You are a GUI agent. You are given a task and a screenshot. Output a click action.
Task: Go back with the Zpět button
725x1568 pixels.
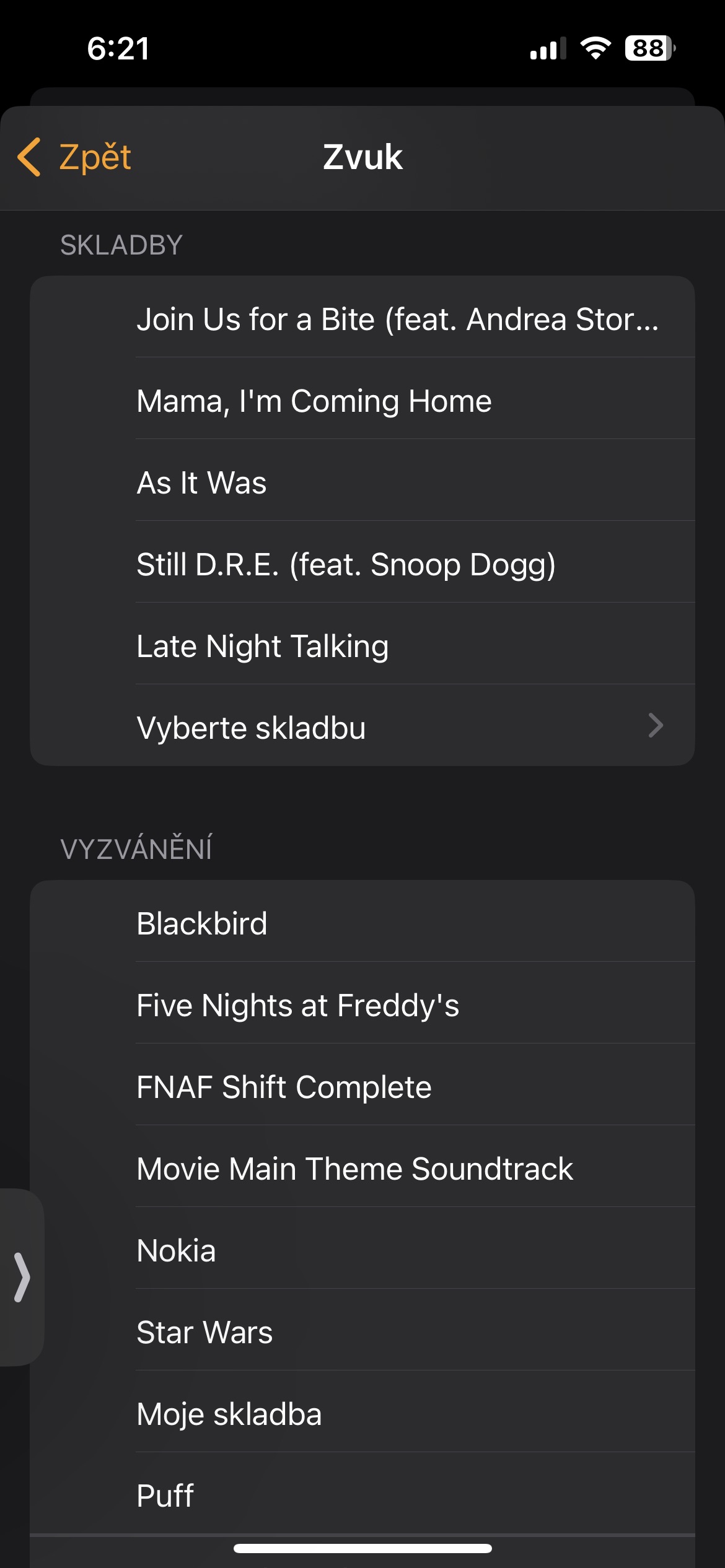tap(74, 157)
